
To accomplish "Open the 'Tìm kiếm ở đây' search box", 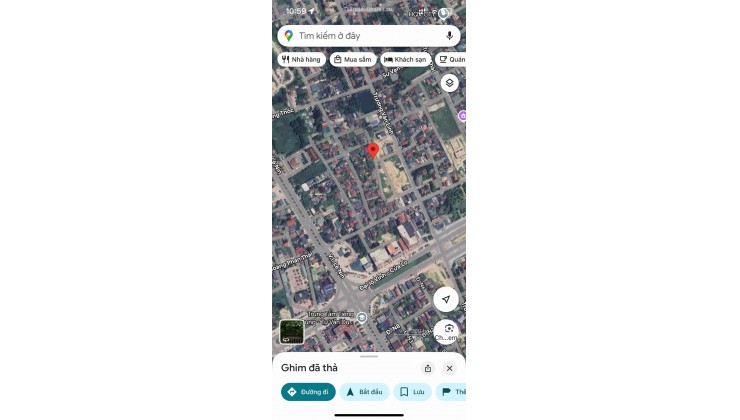I will [x=360, y=36].
